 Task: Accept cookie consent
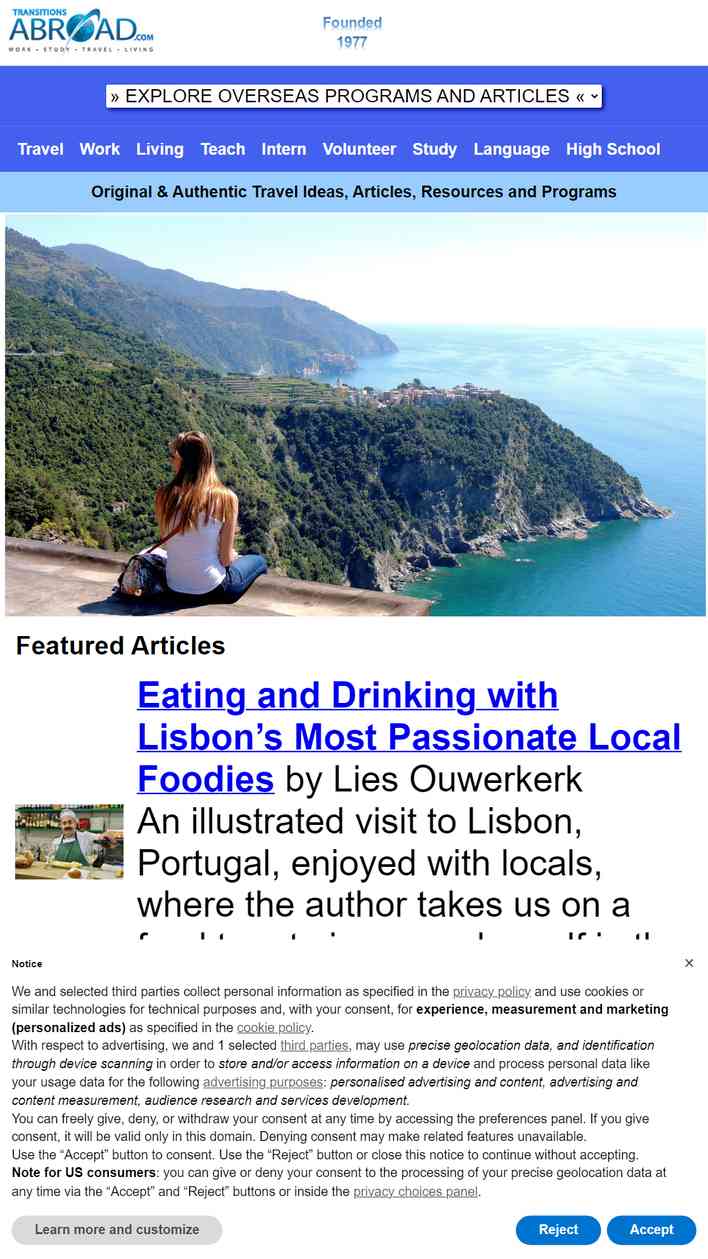click(x=651, y=1230)
